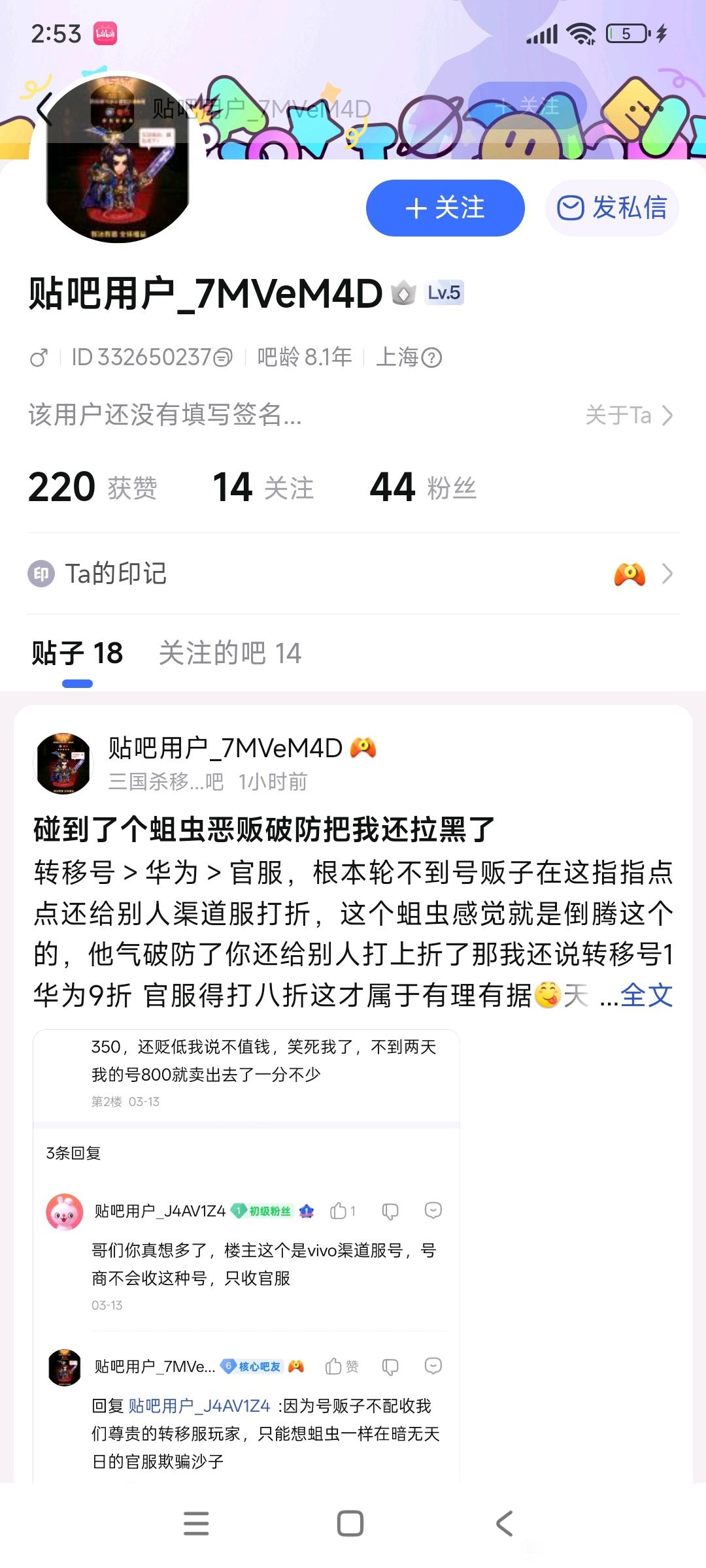This screenshot has height=1568, width=706.
Task: Switch to the 关注的吧 14 tab
Action: pos(229,653)
